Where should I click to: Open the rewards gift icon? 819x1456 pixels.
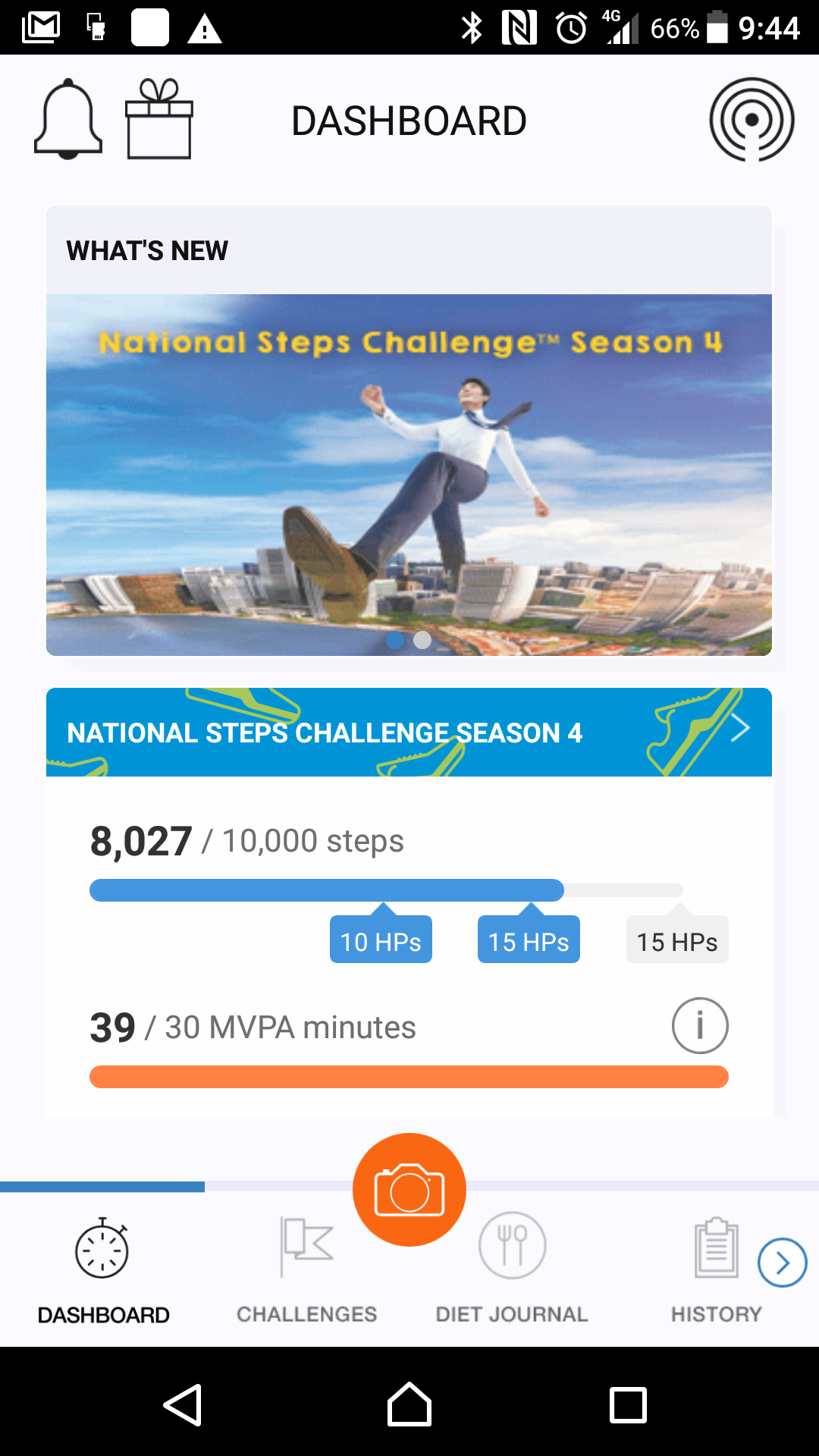(159, 120)
